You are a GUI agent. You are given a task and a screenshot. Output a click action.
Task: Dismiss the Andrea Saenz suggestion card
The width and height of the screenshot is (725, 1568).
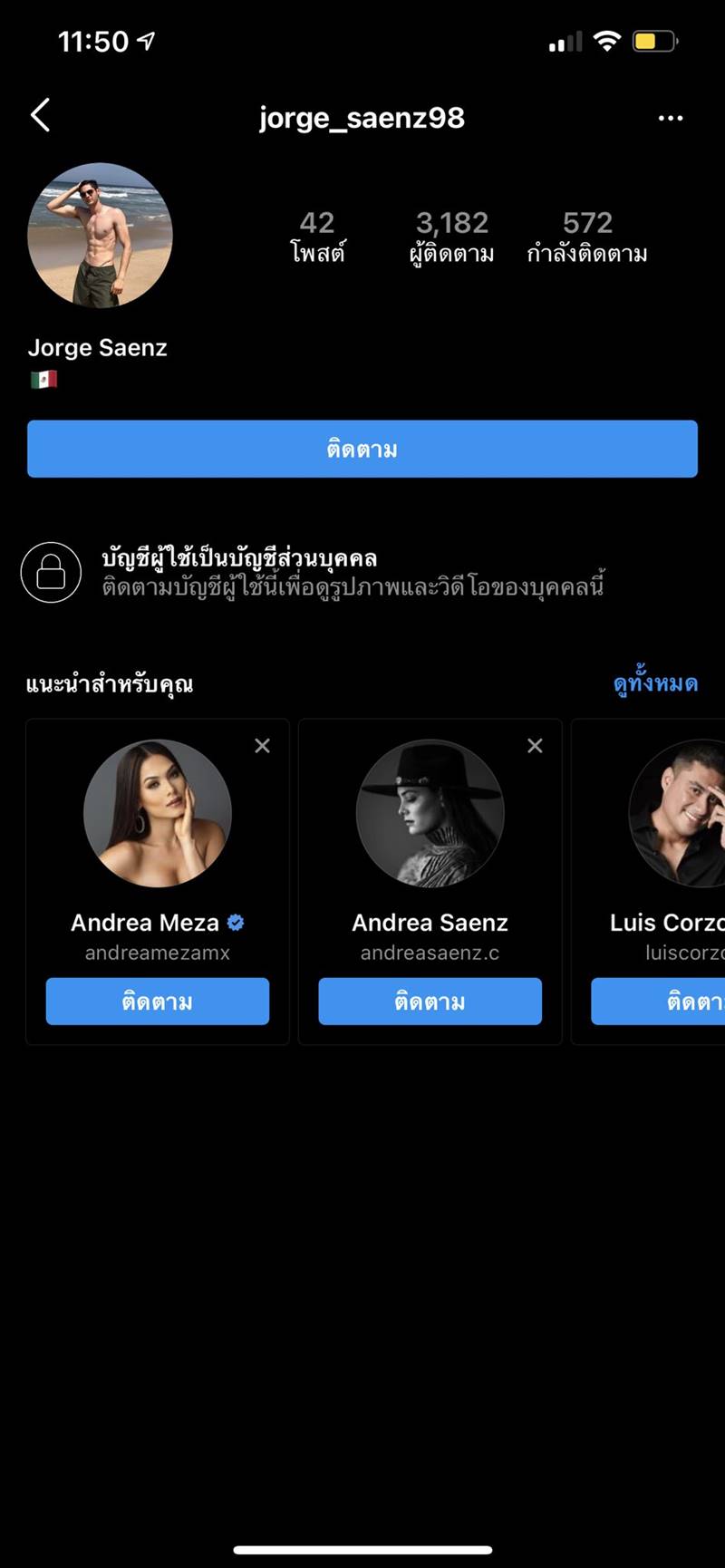pos(535,745)
